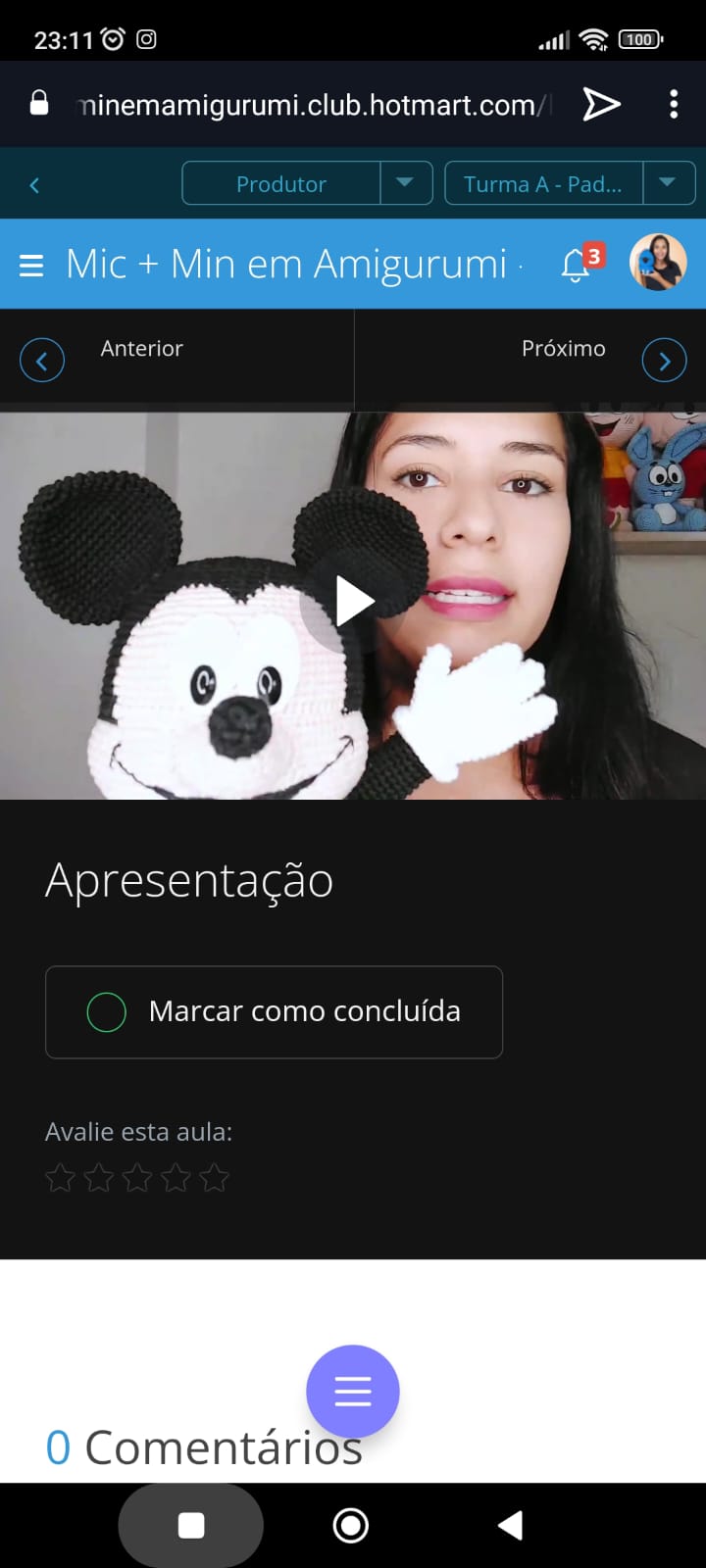The height and width of the screenshot is (1568, 706).
Task: Open the profile avatar
Action: tap(657, 263)
